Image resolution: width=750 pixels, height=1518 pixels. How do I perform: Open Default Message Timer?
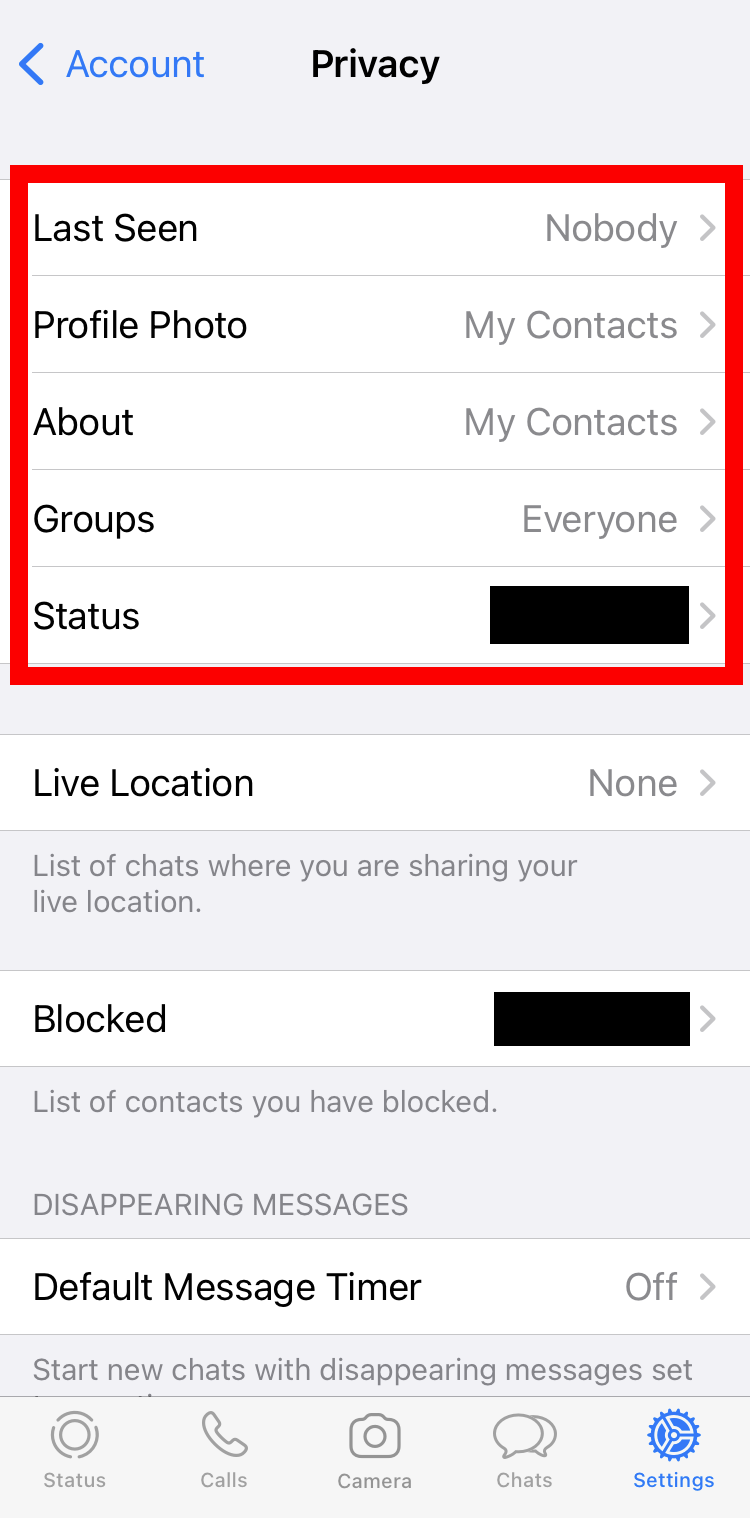[x=375, y=1287]
